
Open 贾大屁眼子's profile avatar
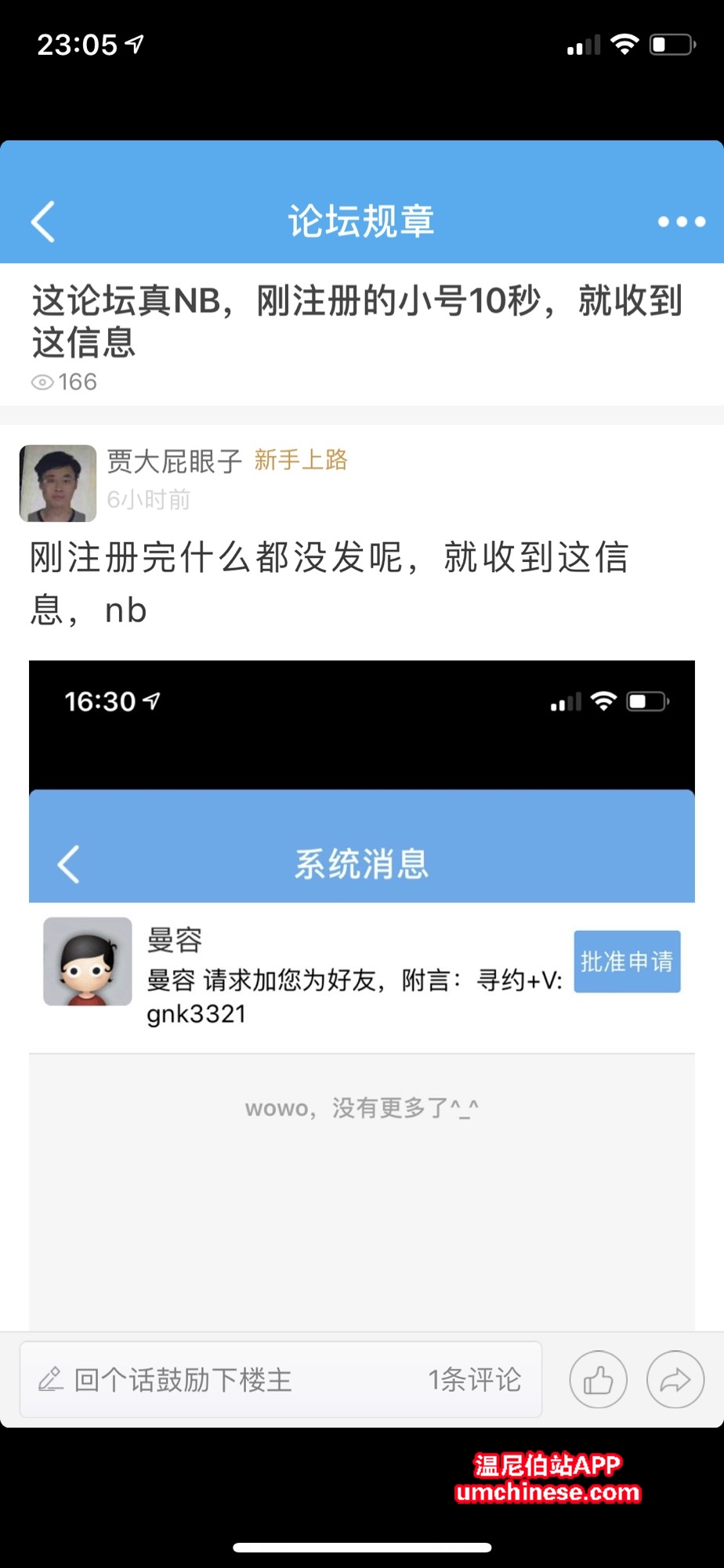pos(58,483)
